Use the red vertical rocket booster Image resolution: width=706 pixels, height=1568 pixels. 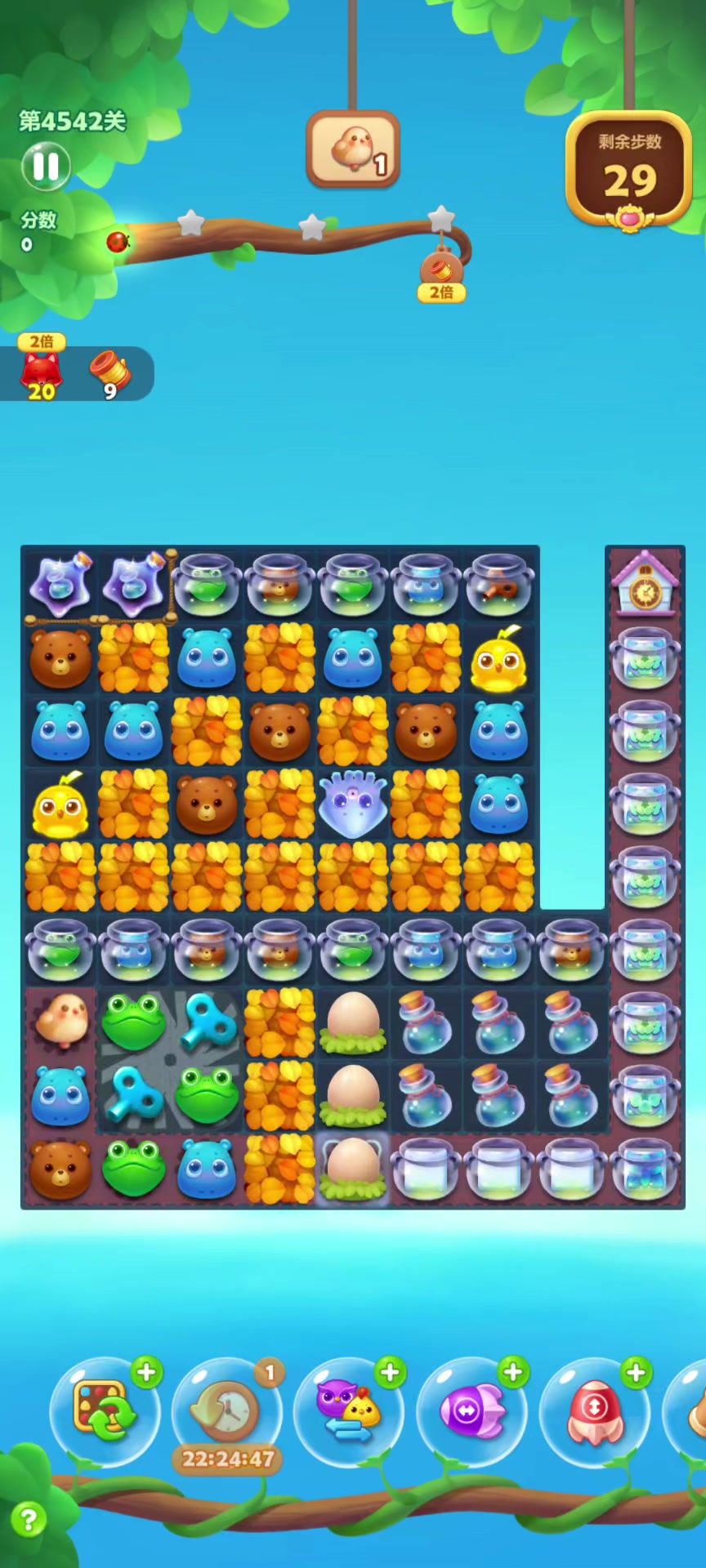(594, 1411)
